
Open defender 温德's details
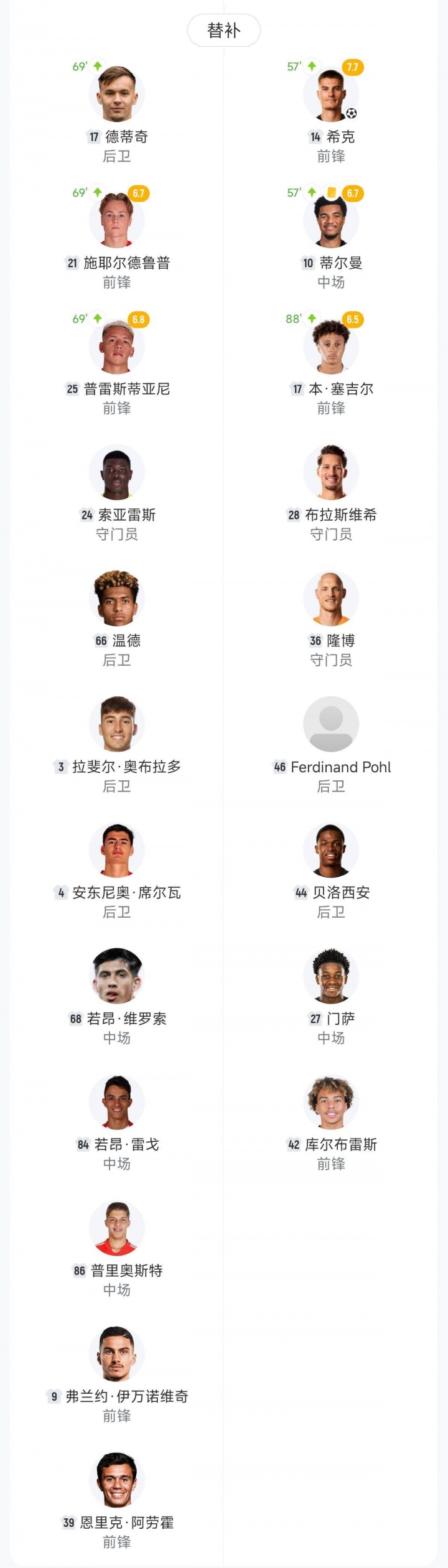(x=117, y=598)
